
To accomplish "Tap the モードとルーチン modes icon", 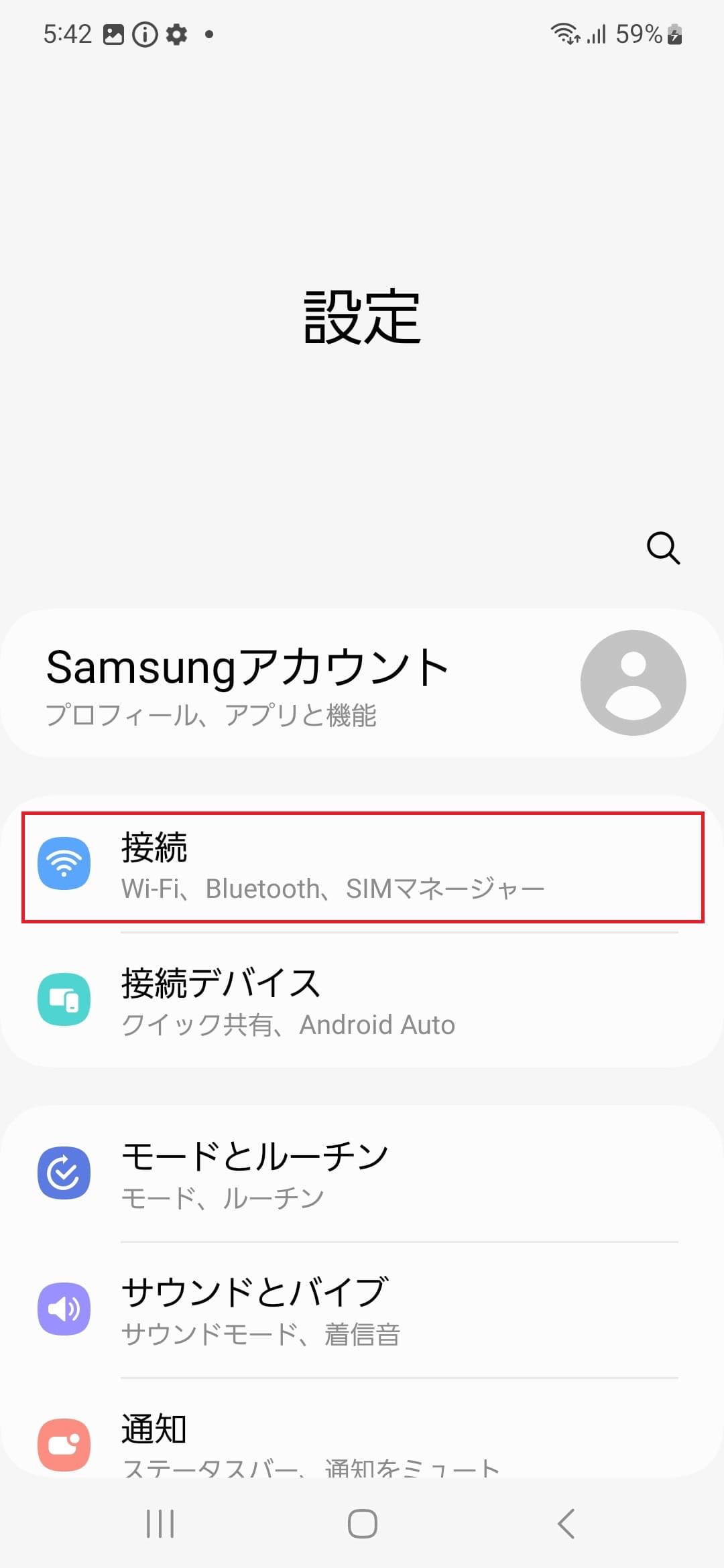I will (x=64, y=1173).
